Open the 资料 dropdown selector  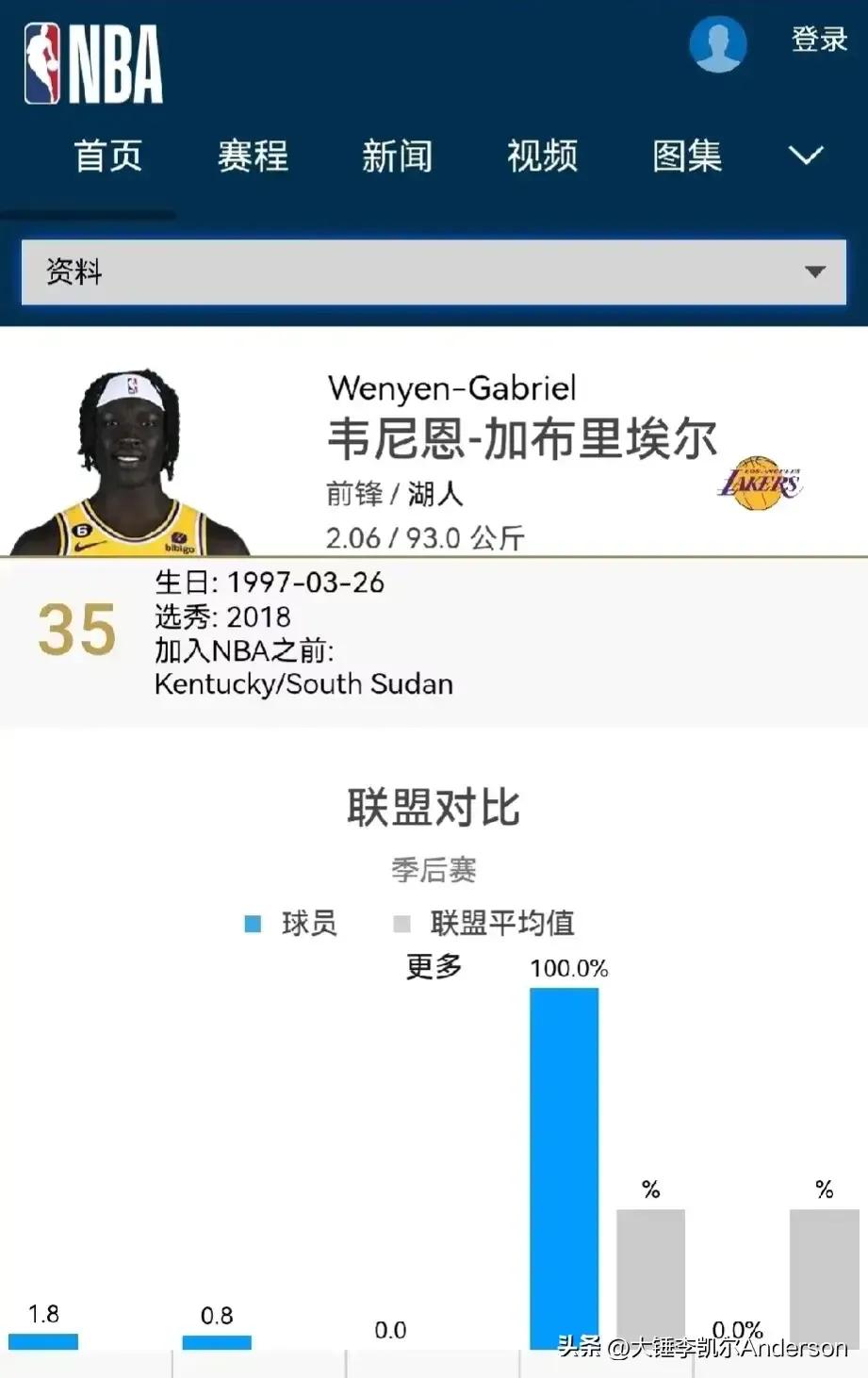coord(434,272)
